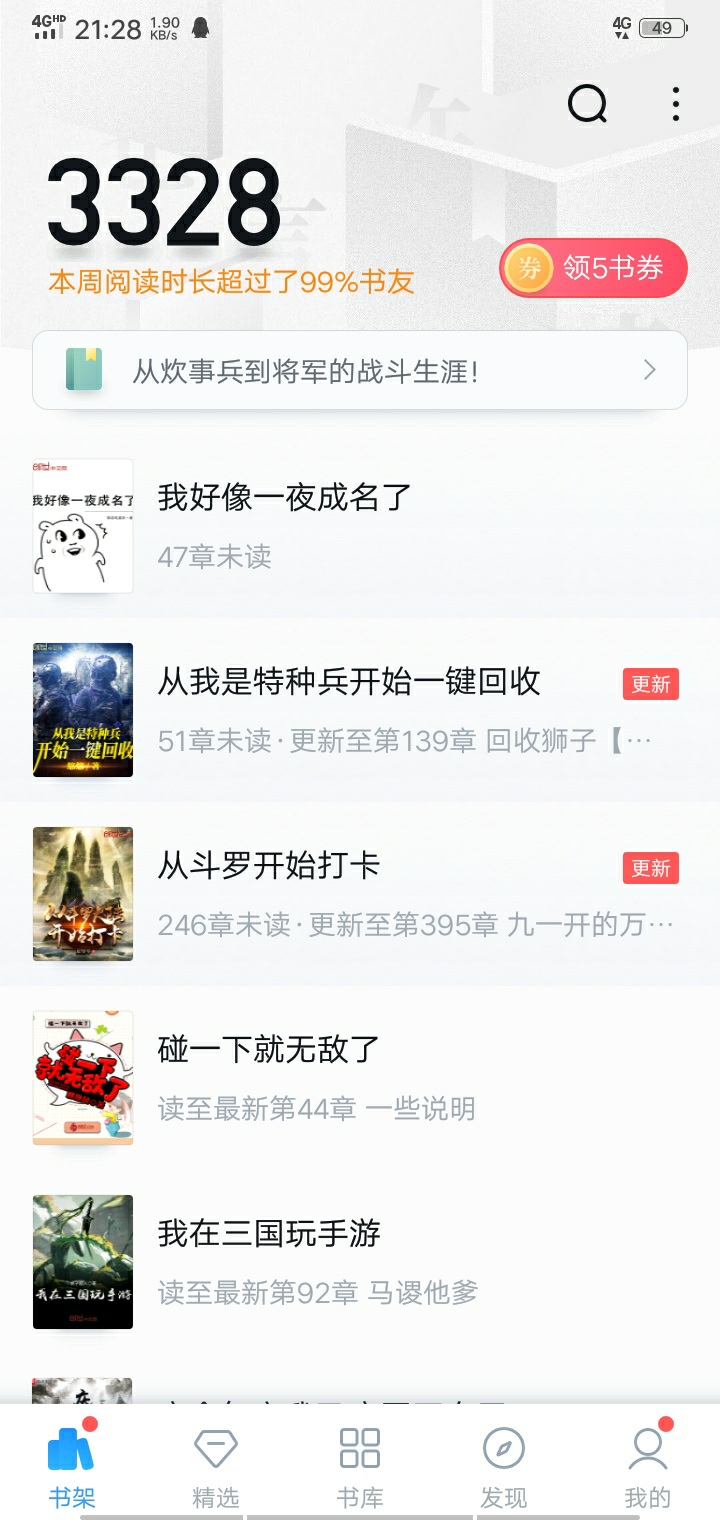The image size is (720, 1520).
Task: Open the 从炊事兵到将军的战斗生涯 banner
Action: pyautogui.click(x=360, y=371)
